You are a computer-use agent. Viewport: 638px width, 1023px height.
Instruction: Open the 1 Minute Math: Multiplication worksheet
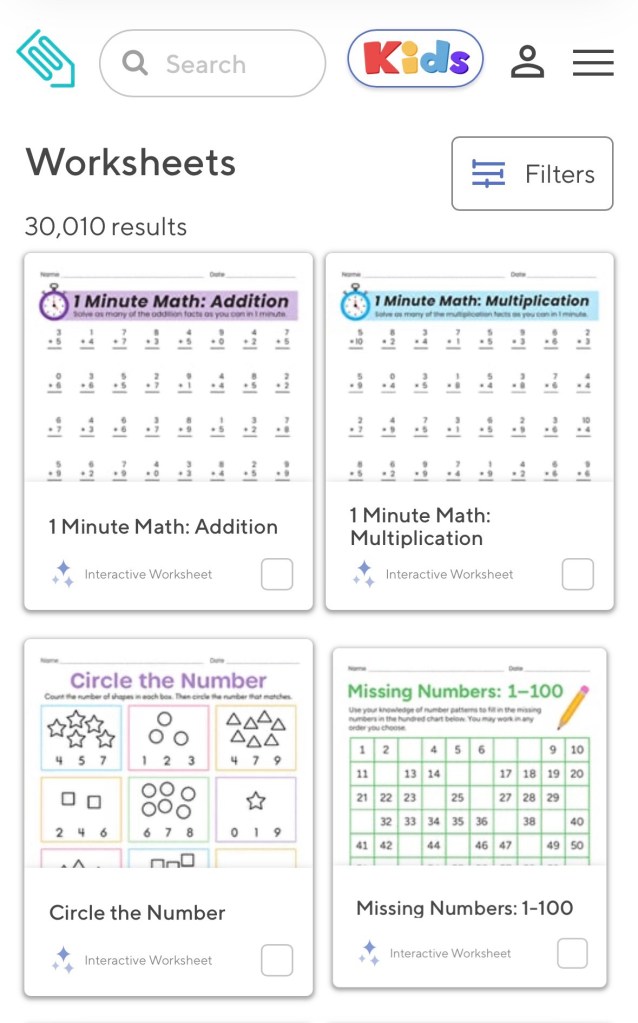(470, 431)
